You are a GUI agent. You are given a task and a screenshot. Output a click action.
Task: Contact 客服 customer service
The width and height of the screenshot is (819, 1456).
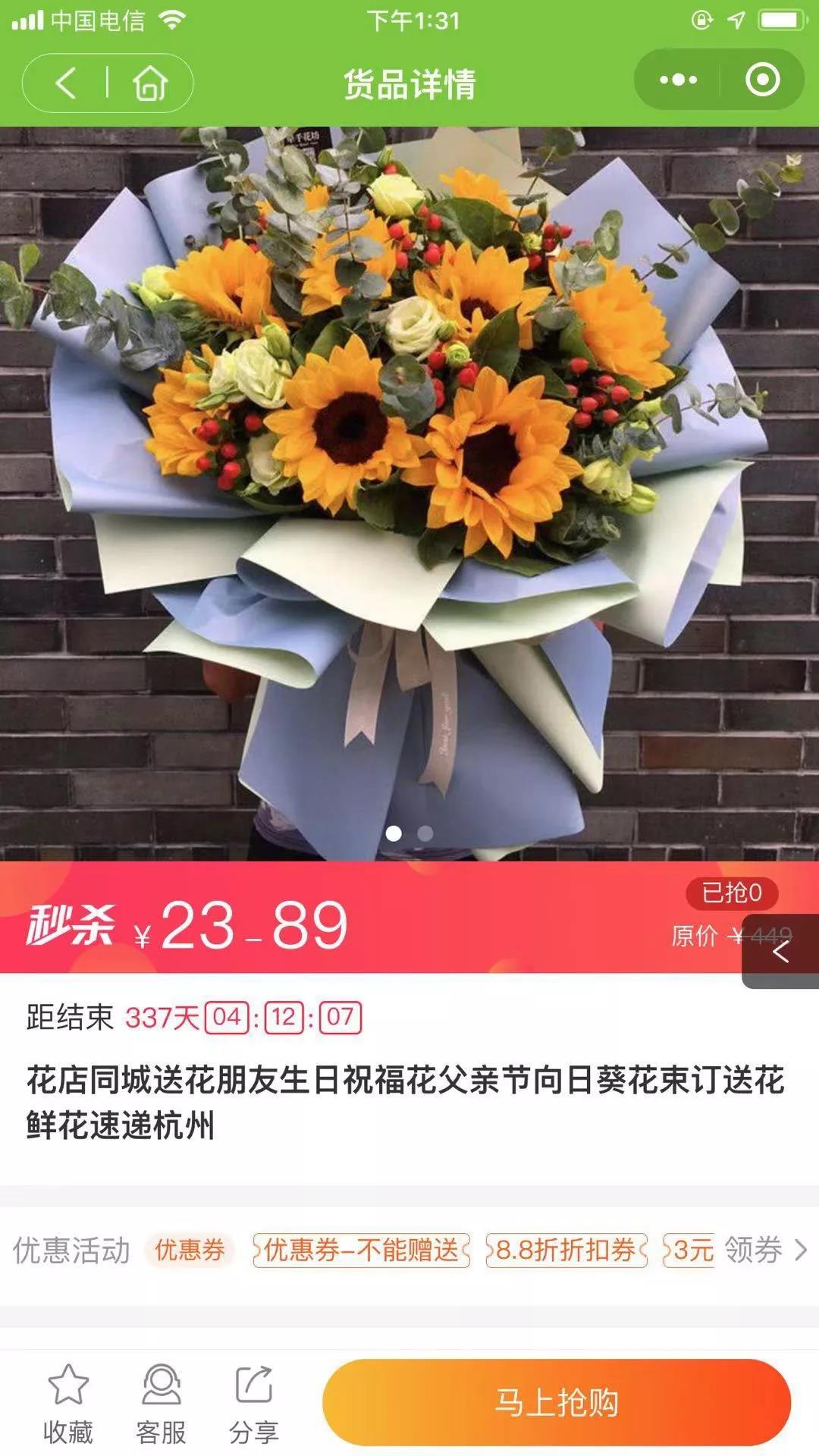161,1404
